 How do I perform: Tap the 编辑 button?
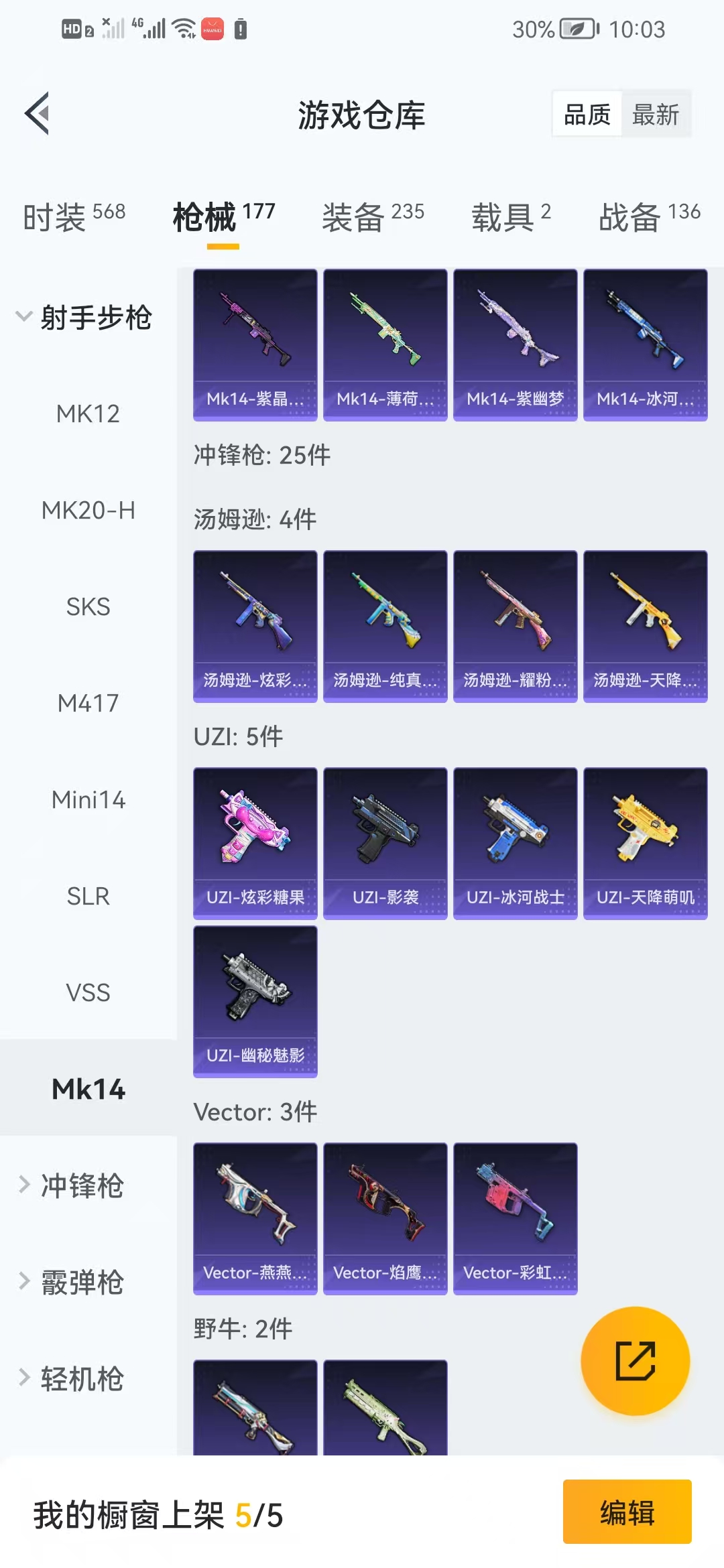[627, 1512]
